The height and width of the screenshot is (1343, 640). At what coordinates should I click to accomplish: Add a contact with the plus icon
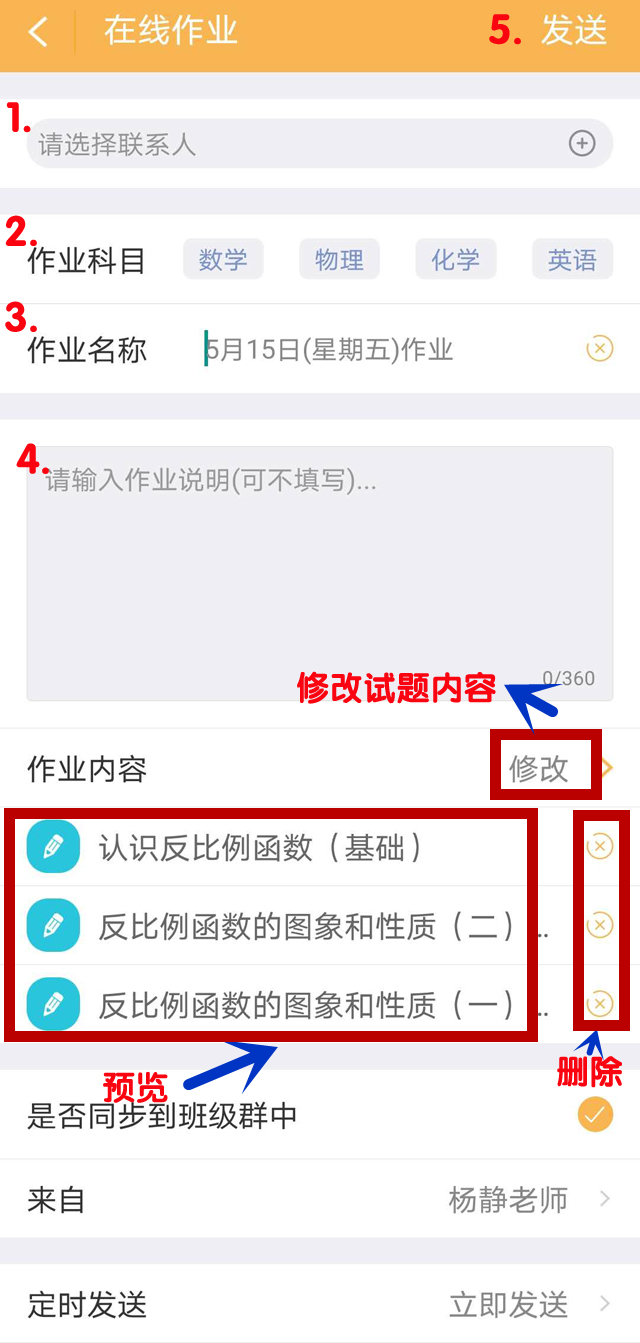tap(582, 144)
